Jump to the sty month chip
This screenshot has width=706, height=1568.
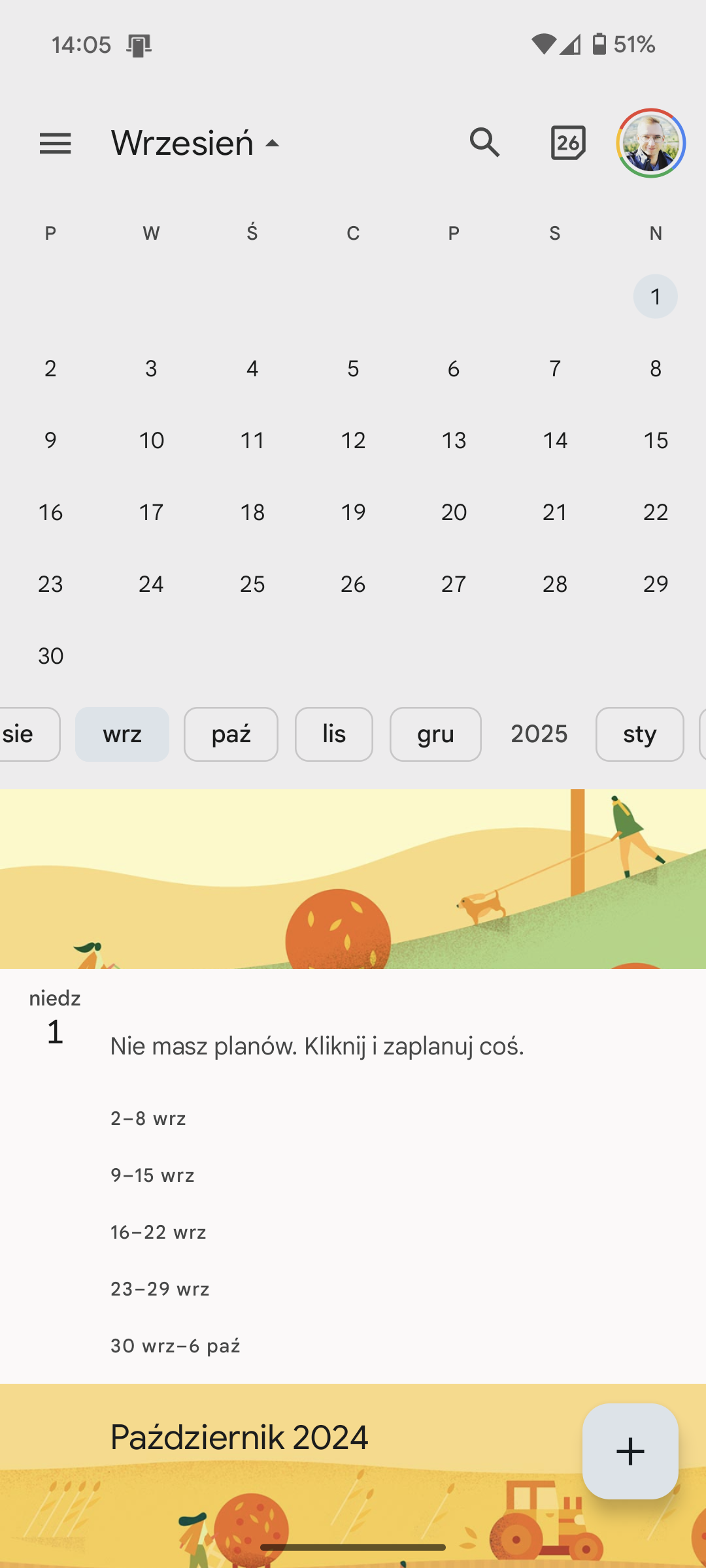pyautogui.click(x=640, y=734)
